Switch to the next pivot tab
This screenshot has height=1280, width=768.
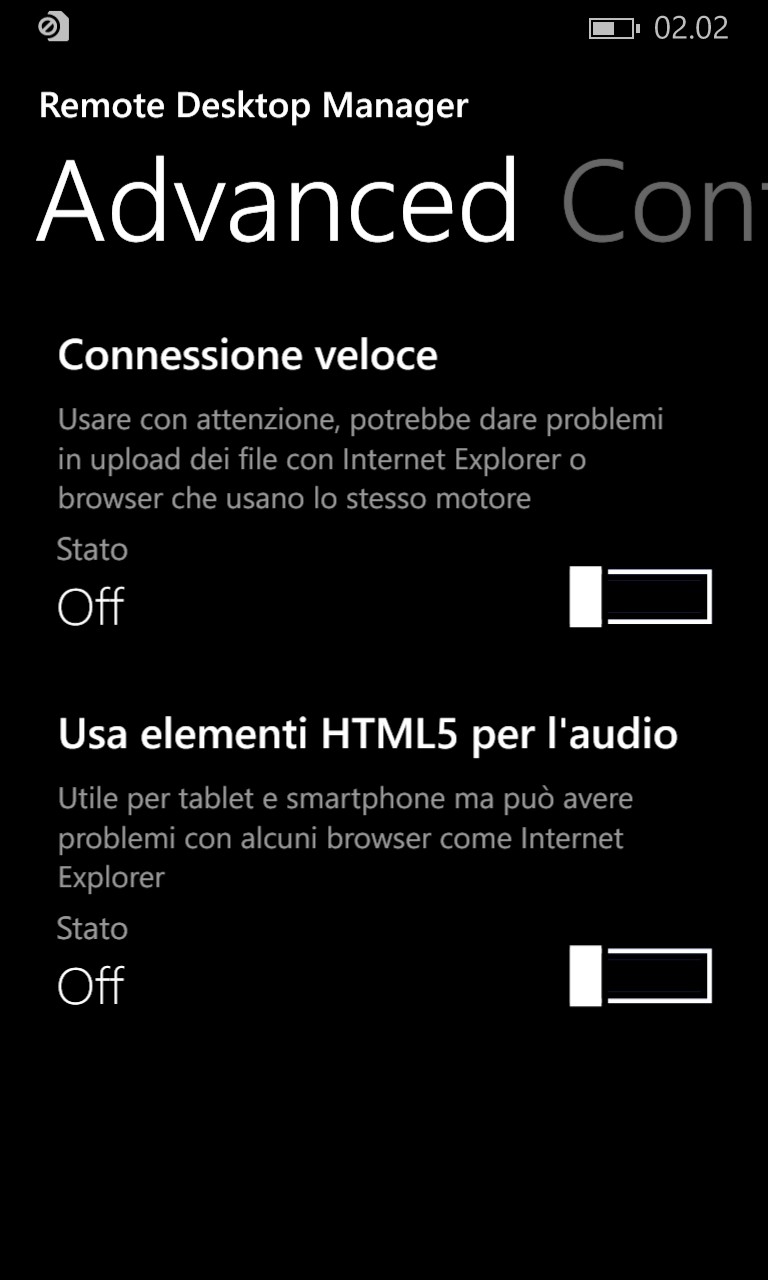(x=660, y=204)
